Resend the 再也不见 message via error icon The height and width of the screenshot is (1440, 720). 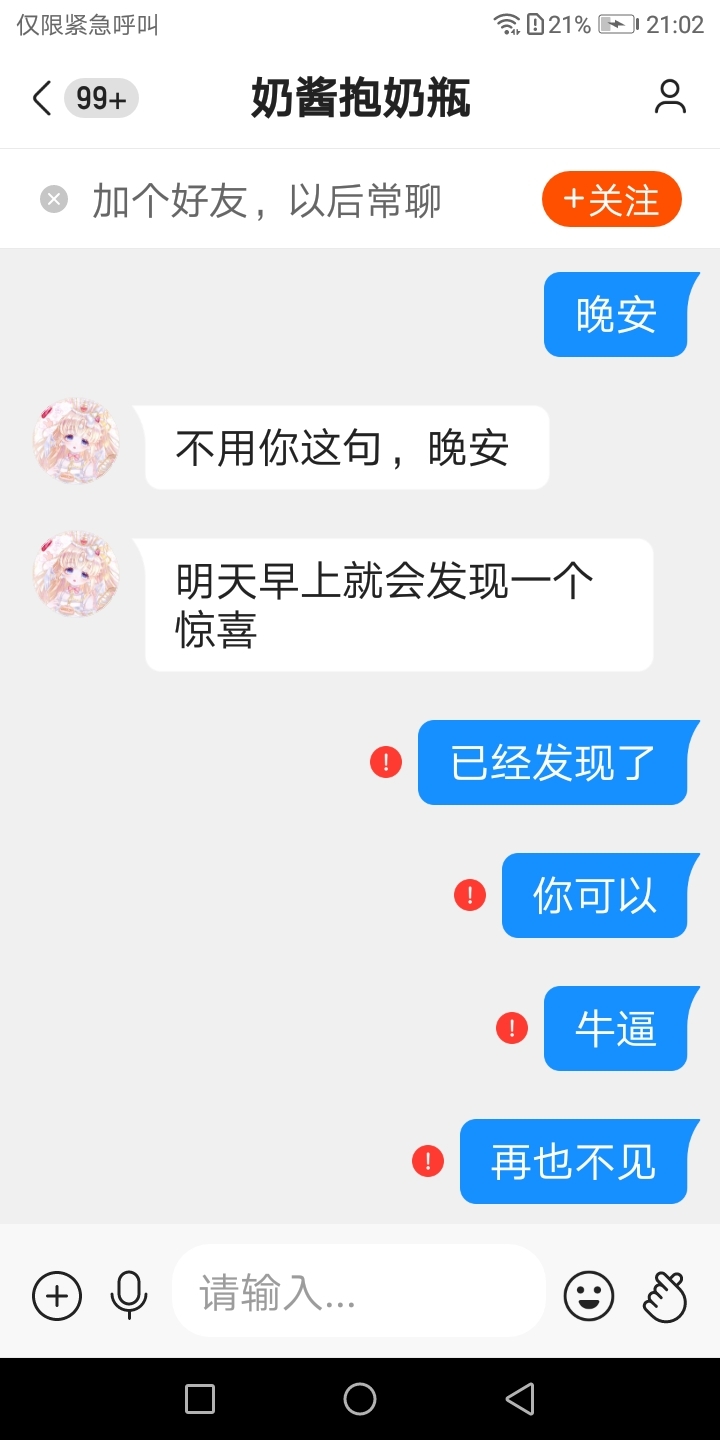[428, 1161]
